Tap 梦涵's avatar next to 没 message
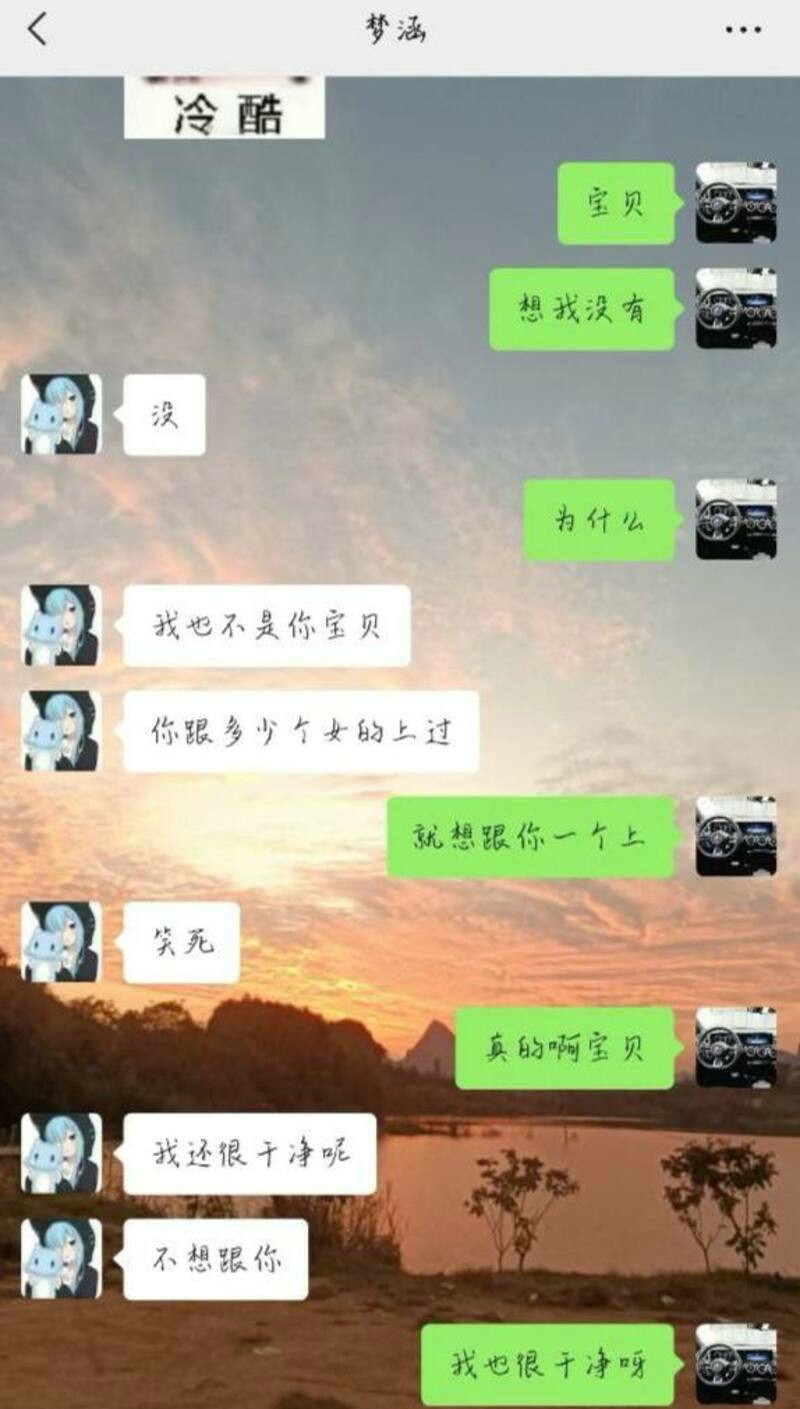This screenshot has height=1409, width=800. [x=61, y=414]
